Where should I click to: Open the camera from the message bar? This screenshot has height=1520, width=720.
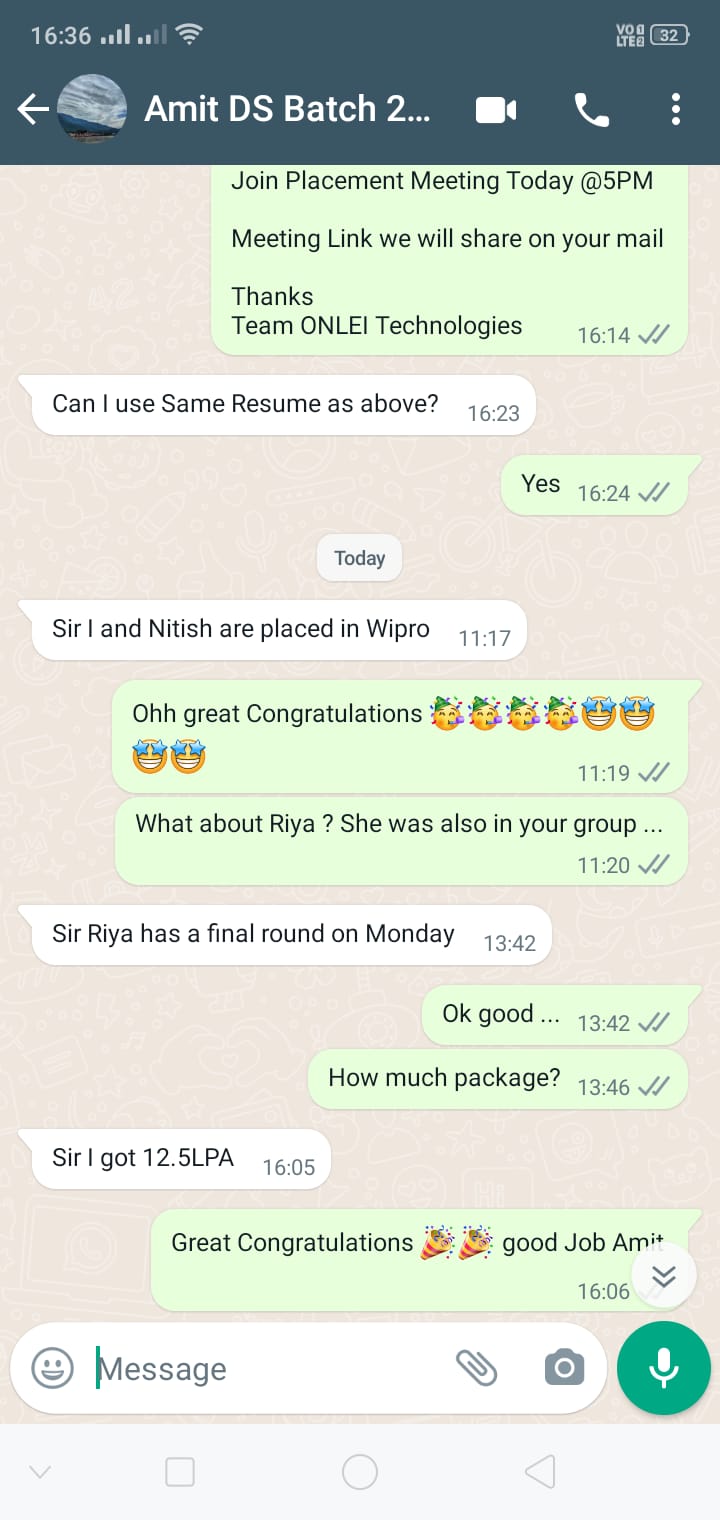pos(564,1368)
